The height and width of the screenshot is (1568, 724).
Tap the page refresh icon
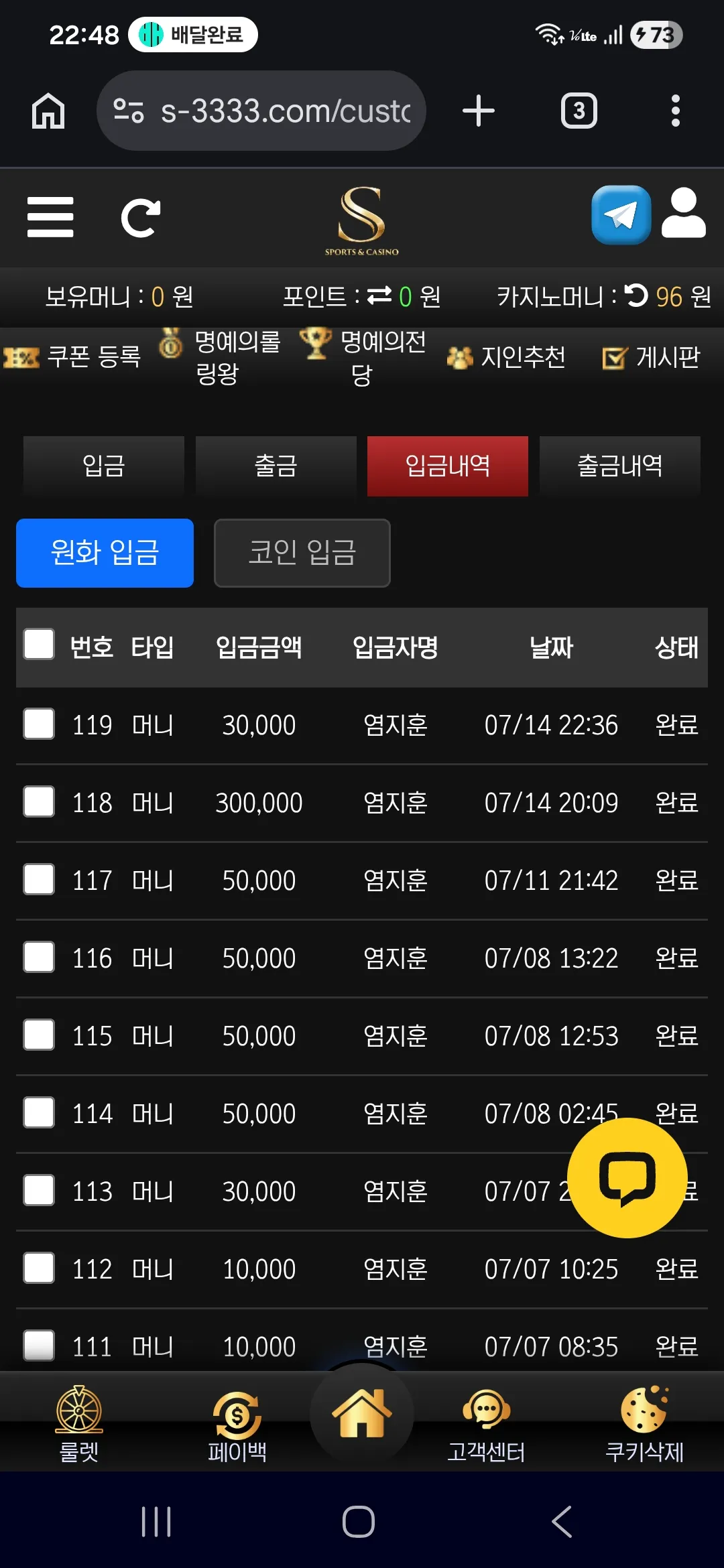(x=140, y=218)
